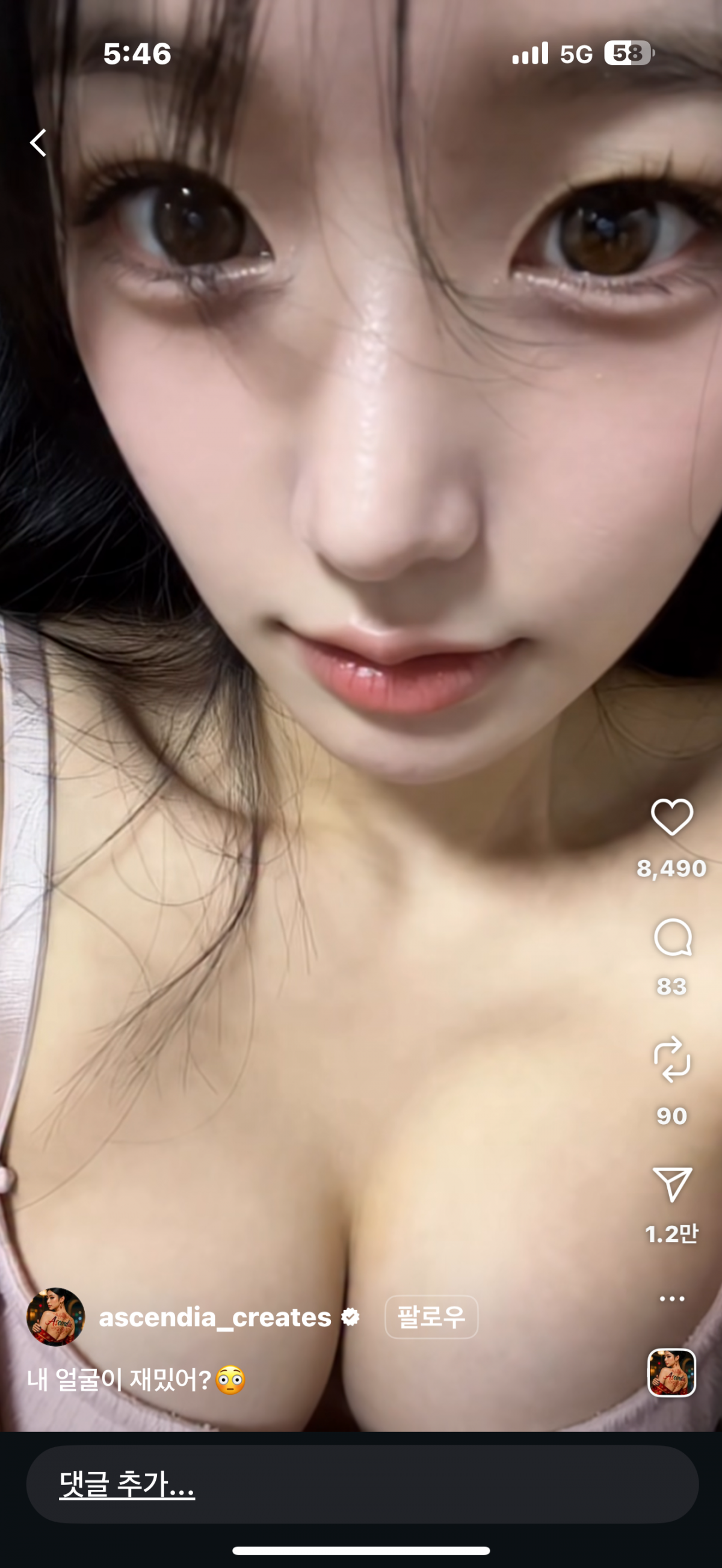The height and width of the screenshot is (1568, 722).
Task: Open the comments bubble icon
Action: point(671,938)
